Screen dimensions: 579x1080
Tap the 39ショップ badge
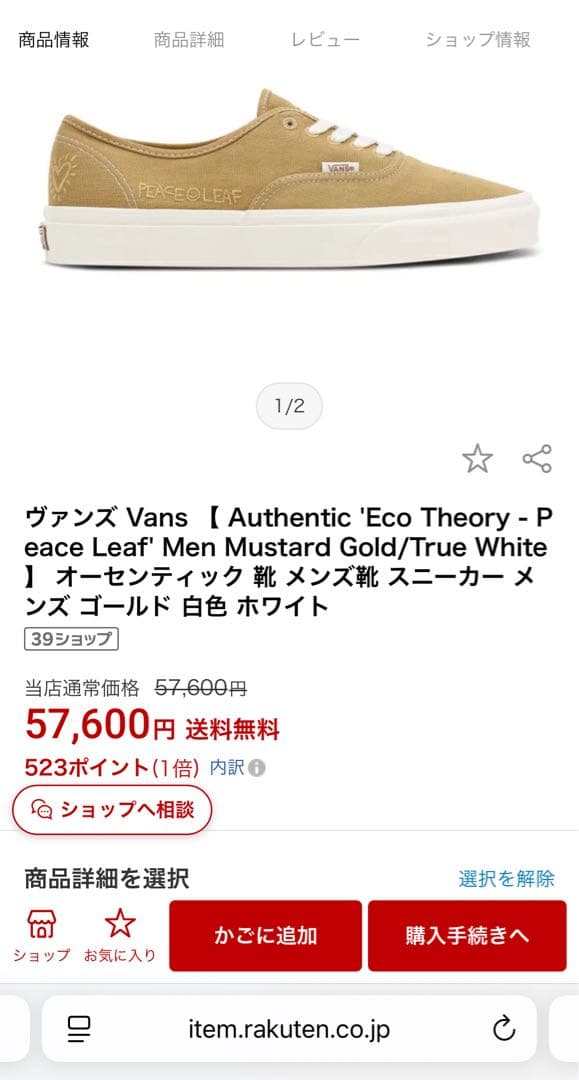tap(72, 639)
